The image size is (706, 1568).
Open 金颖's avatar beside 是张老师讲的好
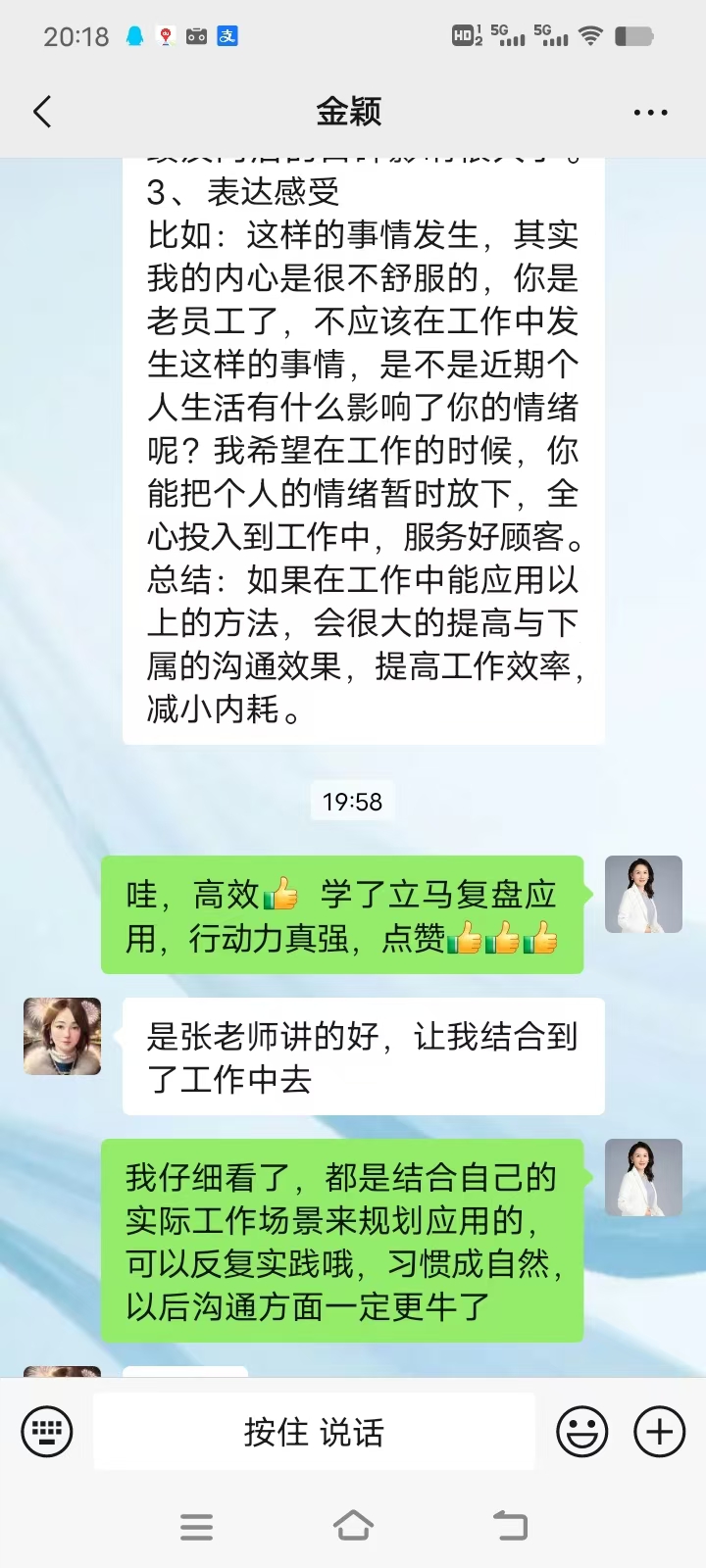click(x=63, y=1036)
